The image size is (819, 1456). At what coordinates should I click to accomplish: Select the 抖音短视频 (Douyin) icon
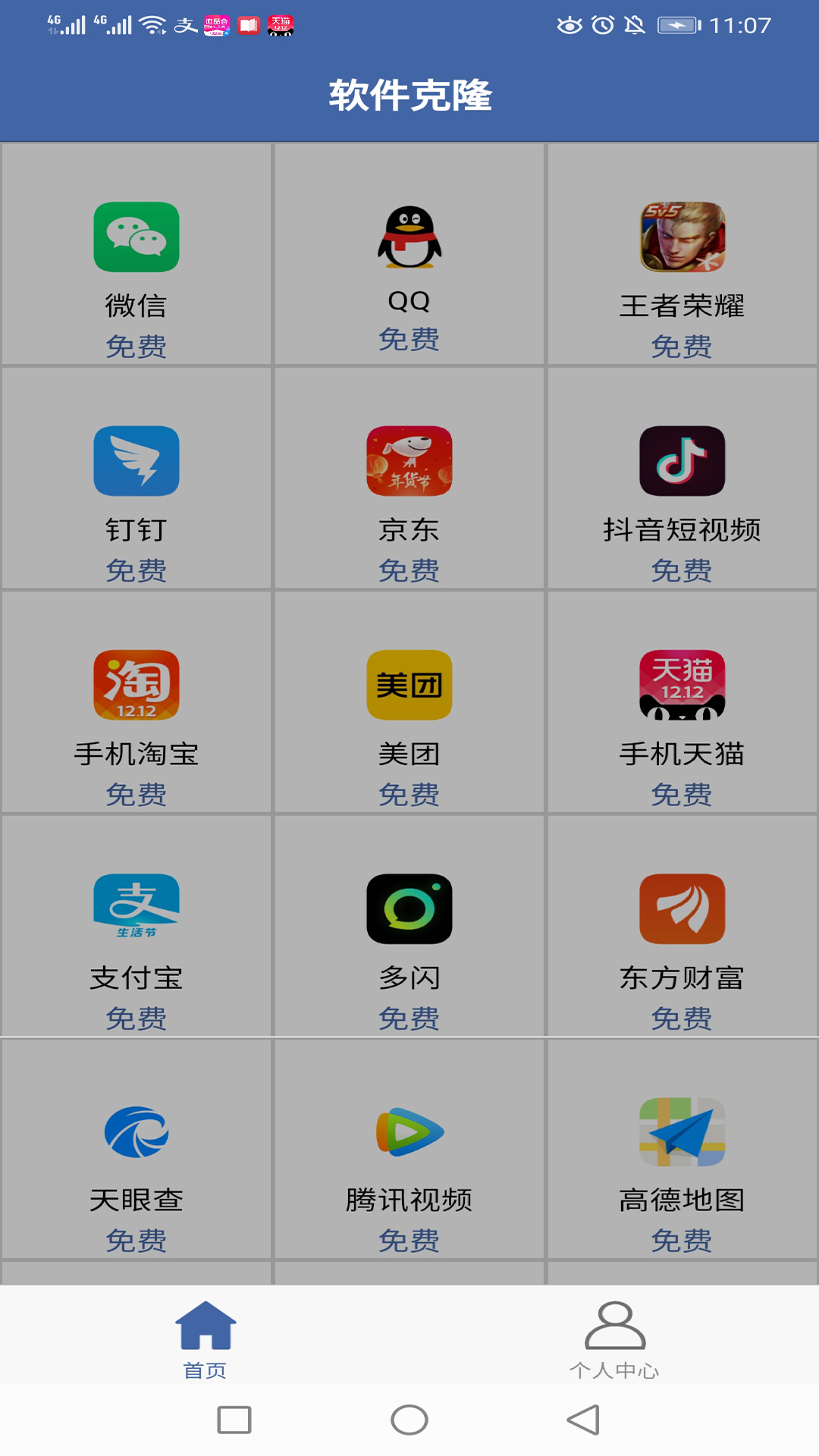(682, 463)
